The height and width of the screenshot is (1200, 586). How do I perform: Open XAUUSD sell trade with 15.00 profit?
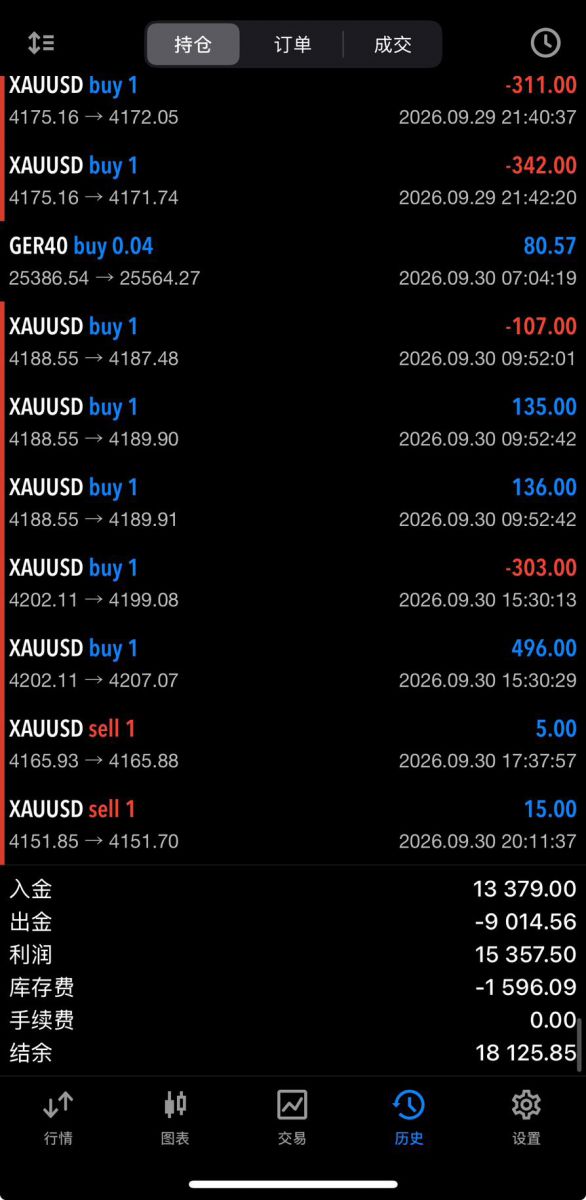pyautogui.click(x=293, y=825)
